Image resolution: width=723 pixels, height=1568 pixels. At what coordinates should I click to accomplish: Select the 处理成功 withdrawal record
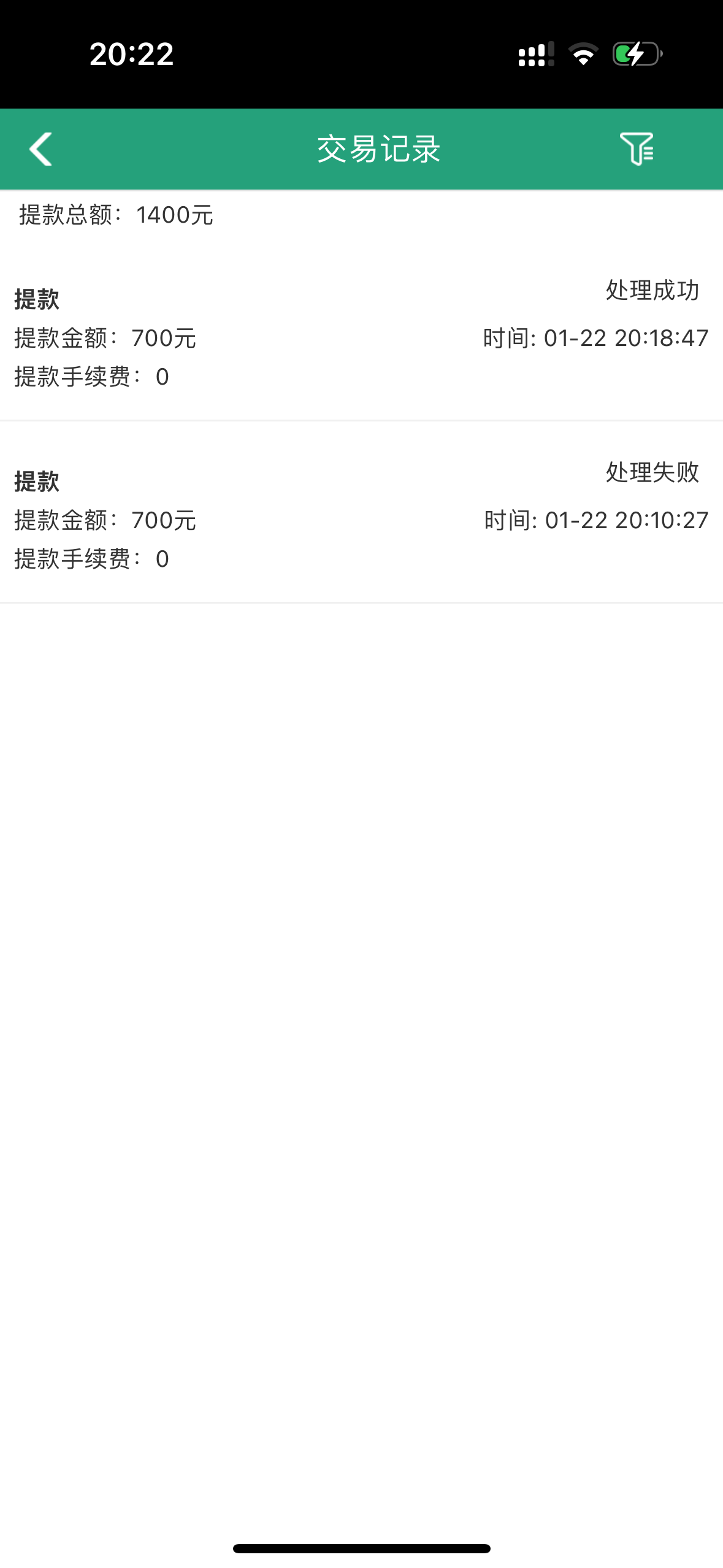click(362, 334)
